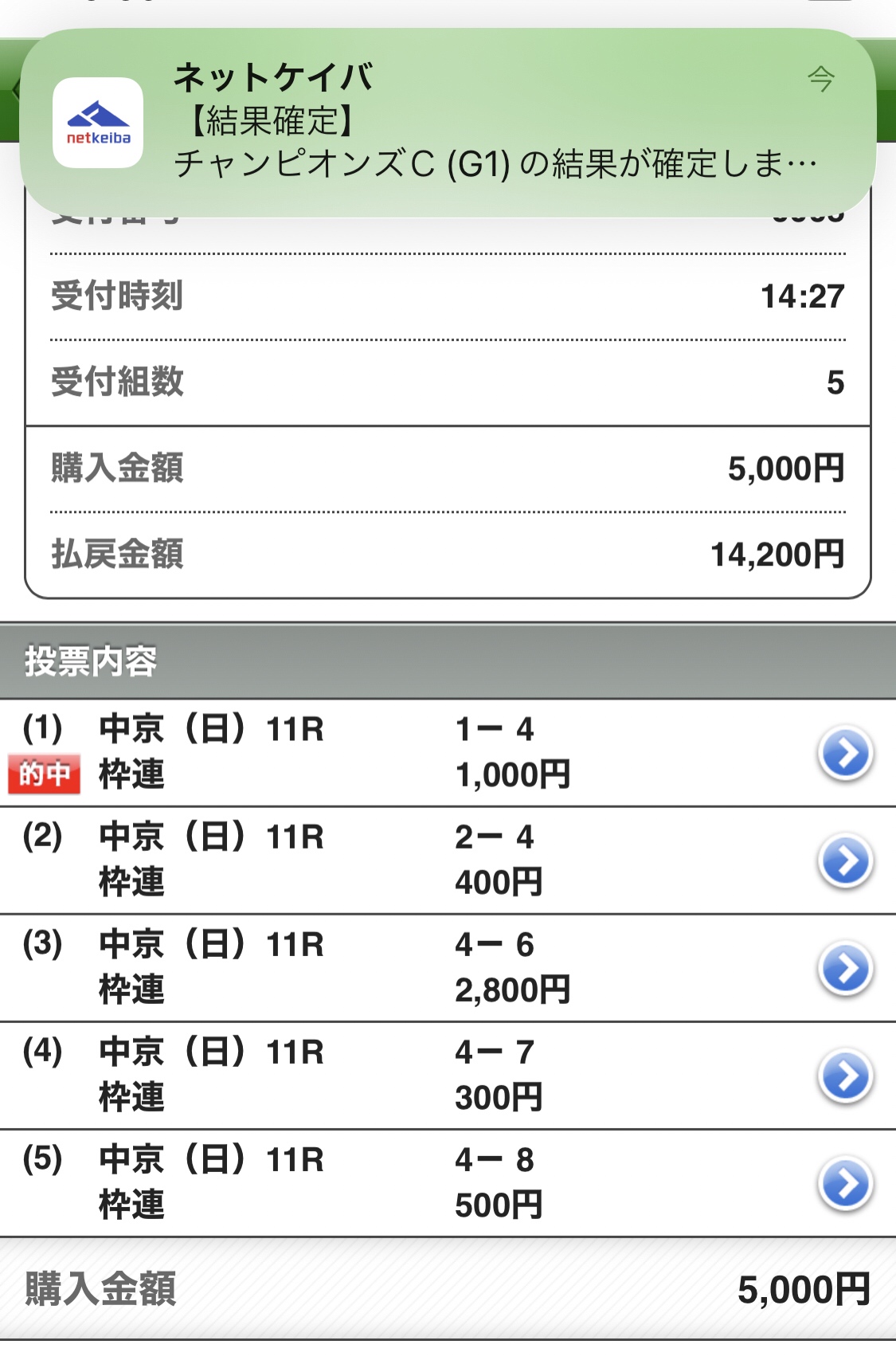Select the 4-8 枠連 500円 bet row

[845, 1183]
